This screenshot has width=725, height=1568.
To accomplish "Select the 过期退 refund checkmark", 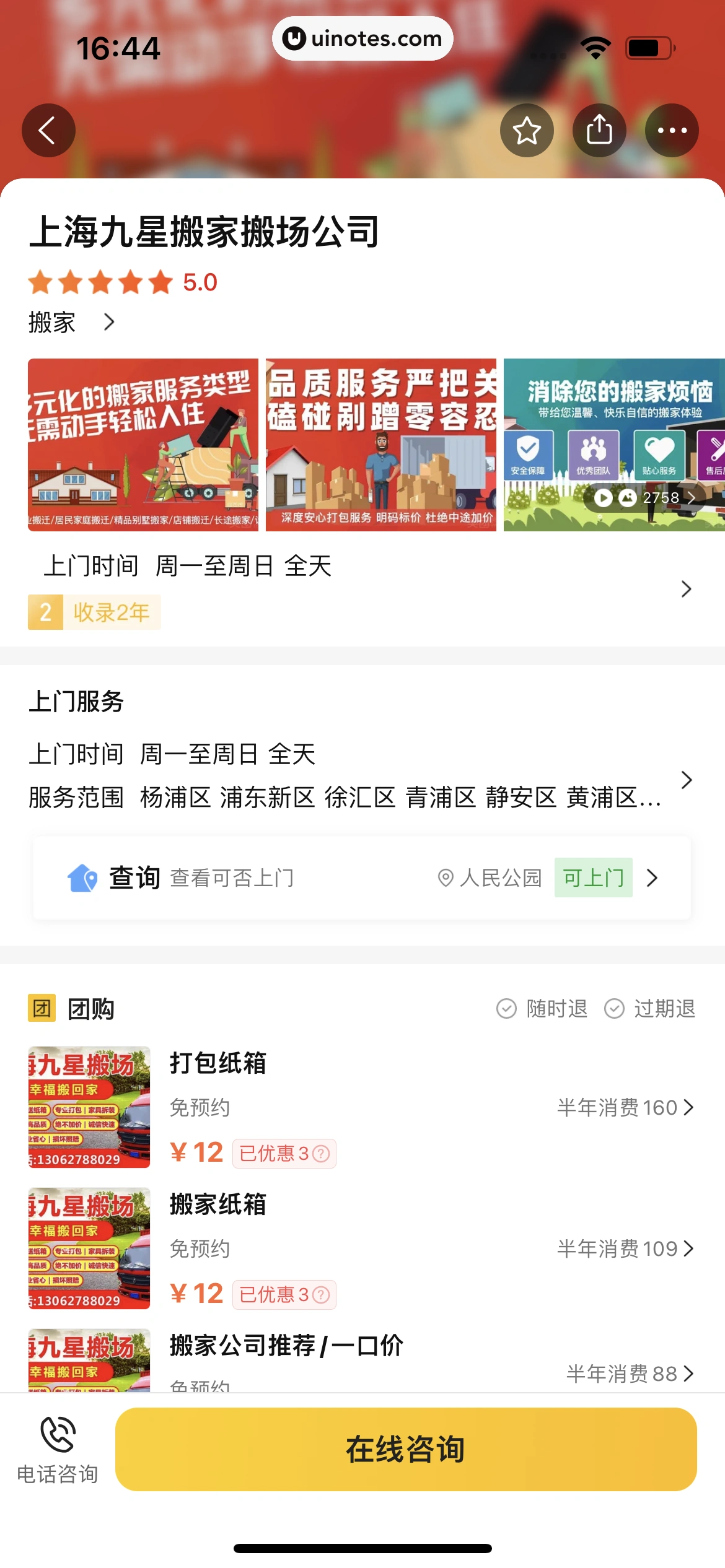I will click(615, 1008).
